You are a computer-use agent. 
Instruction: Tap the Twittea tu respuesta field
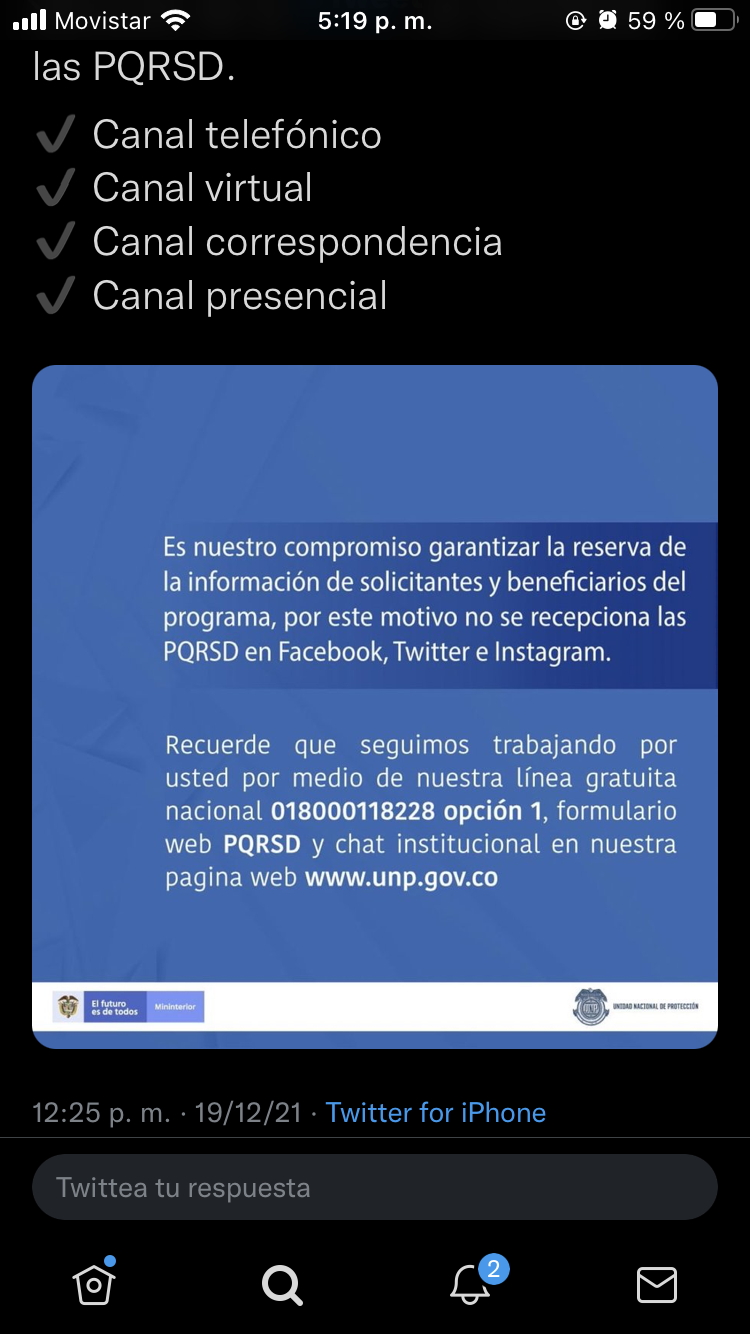point(375,1187)
